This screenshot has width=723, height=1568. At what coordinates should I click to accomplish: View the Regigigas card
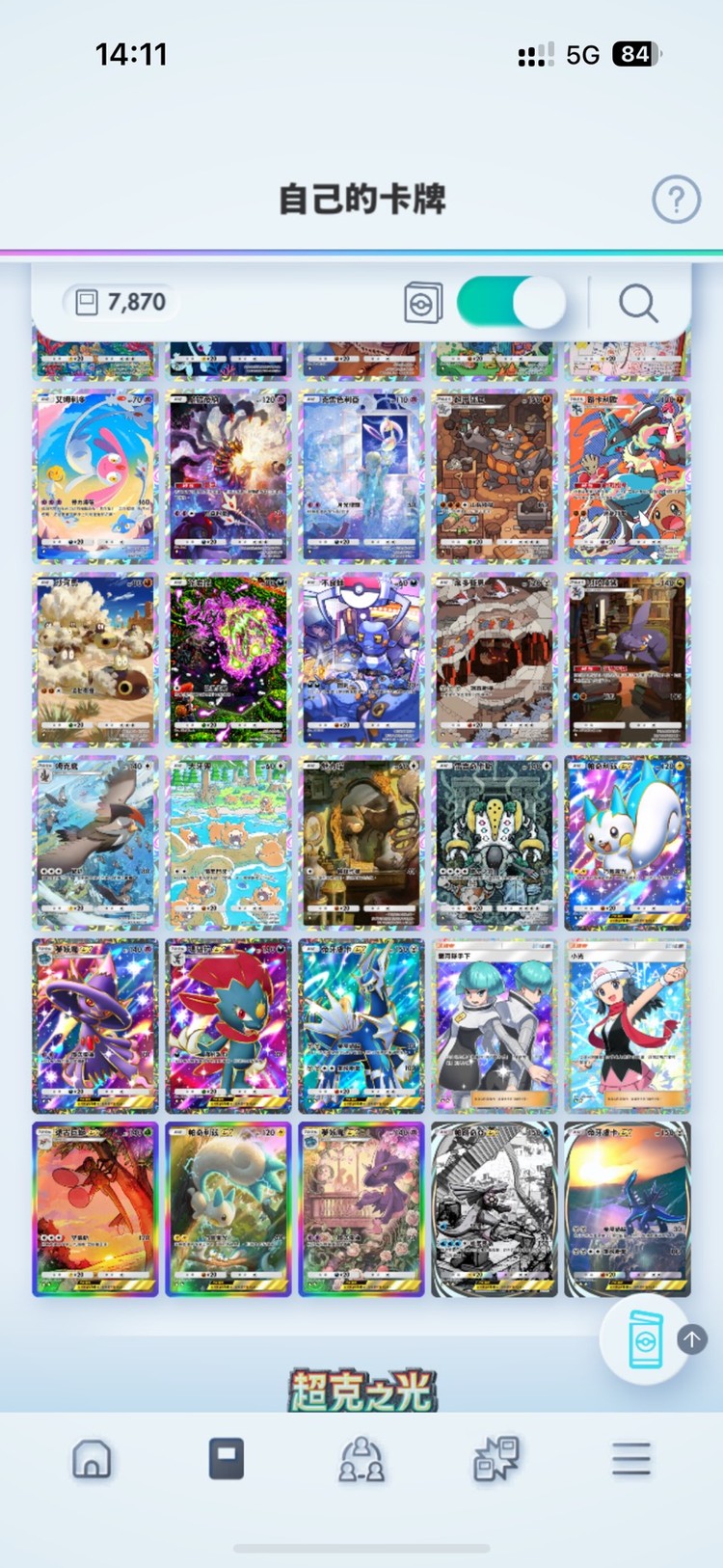pos(495,843)
